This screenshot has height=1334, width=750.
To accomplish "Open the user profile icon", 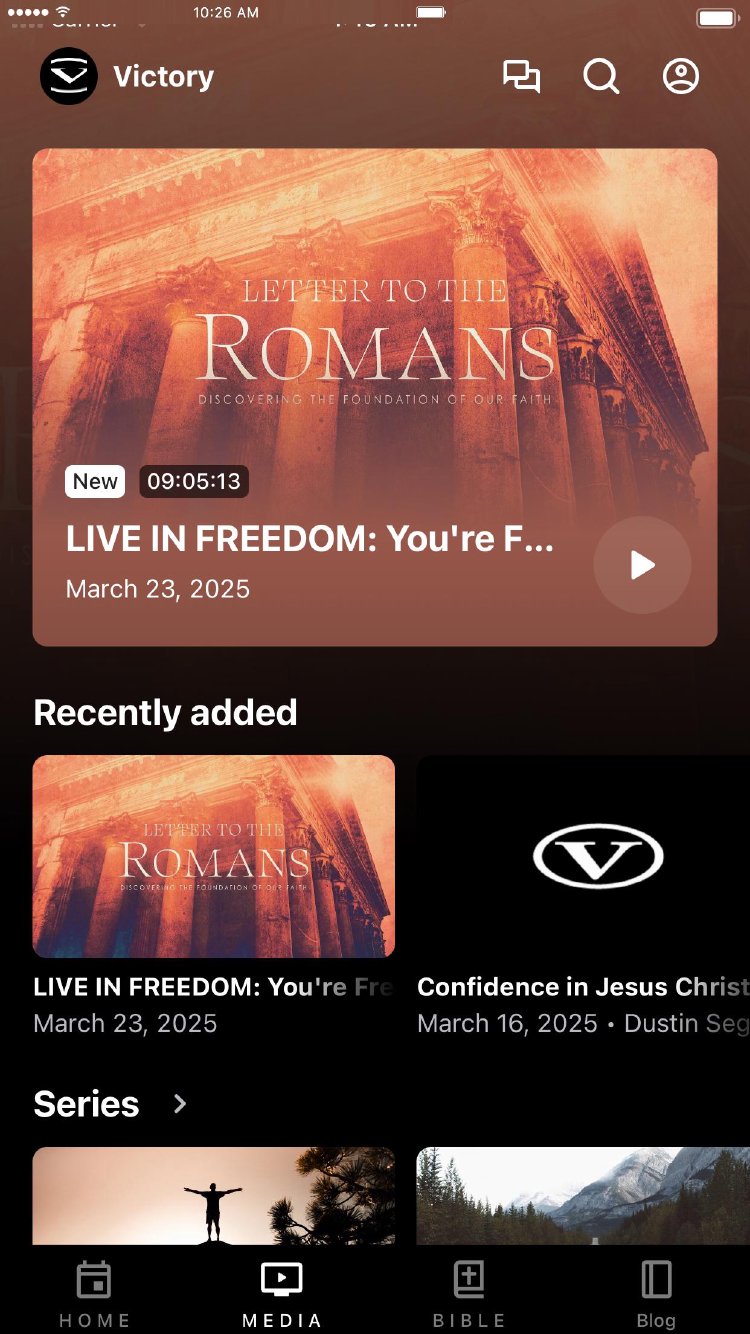I will click(681, 77).
